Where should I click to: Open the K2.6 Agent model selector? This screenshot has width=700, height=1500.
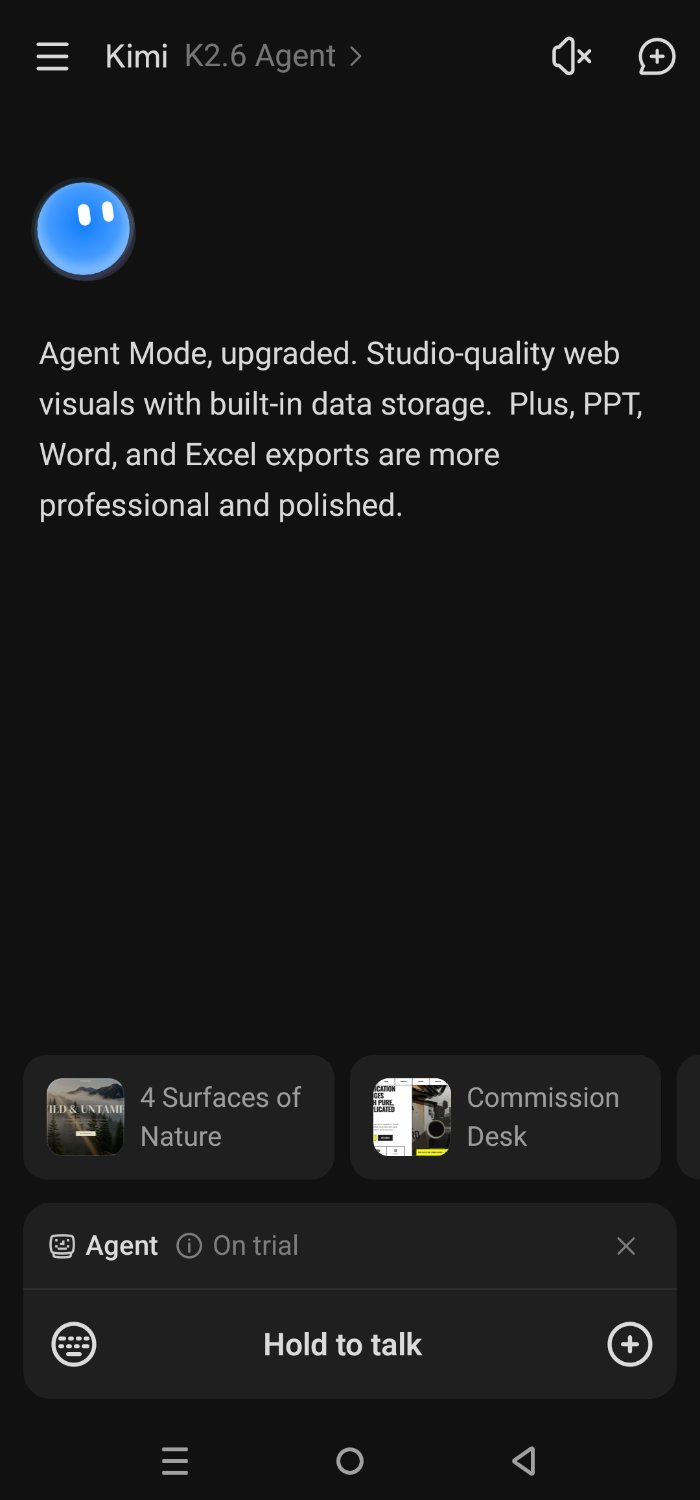click(272, 57)
